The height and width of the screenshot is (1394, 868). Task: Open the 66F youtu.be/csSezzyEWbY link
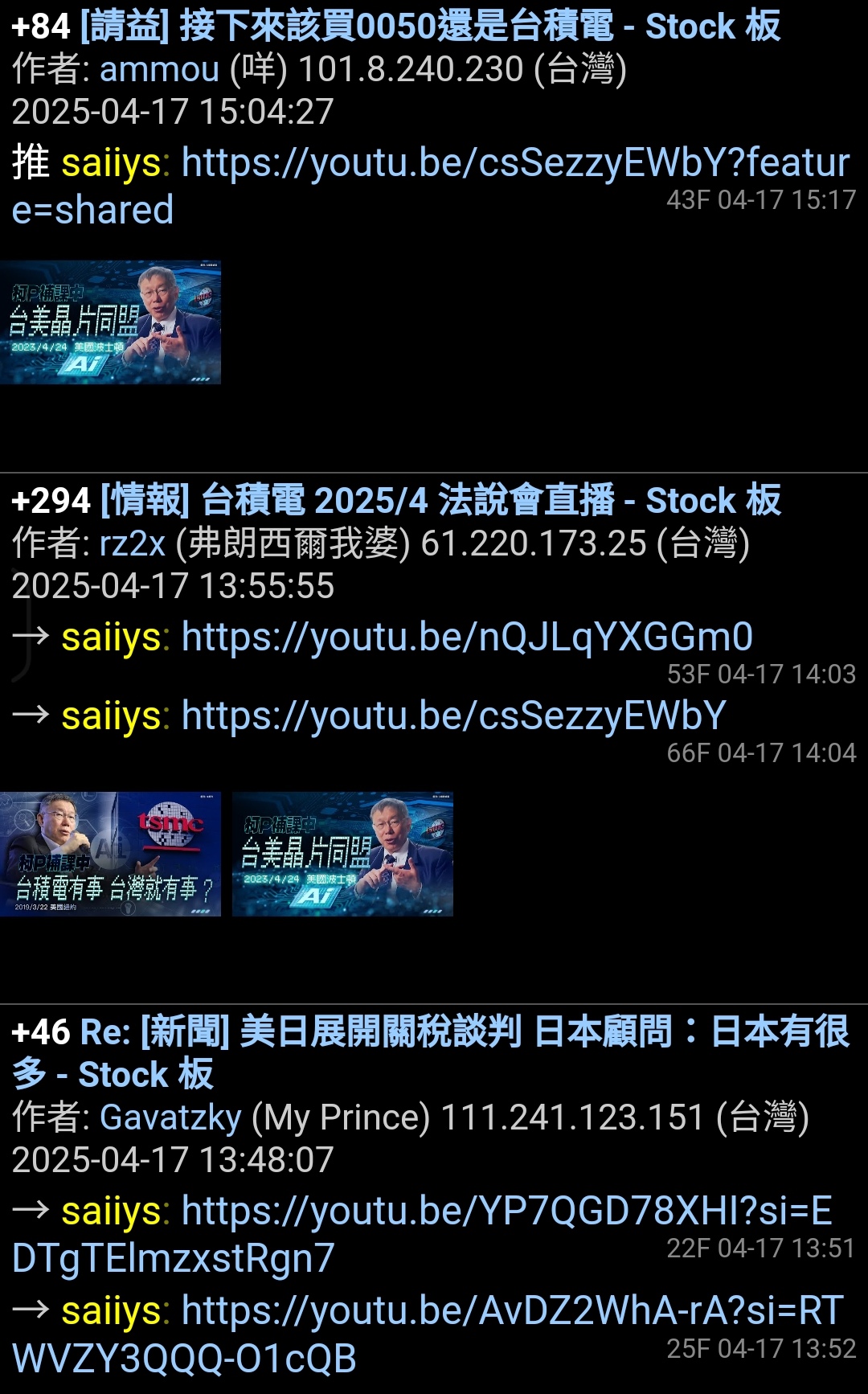click(x=454, y=715)
